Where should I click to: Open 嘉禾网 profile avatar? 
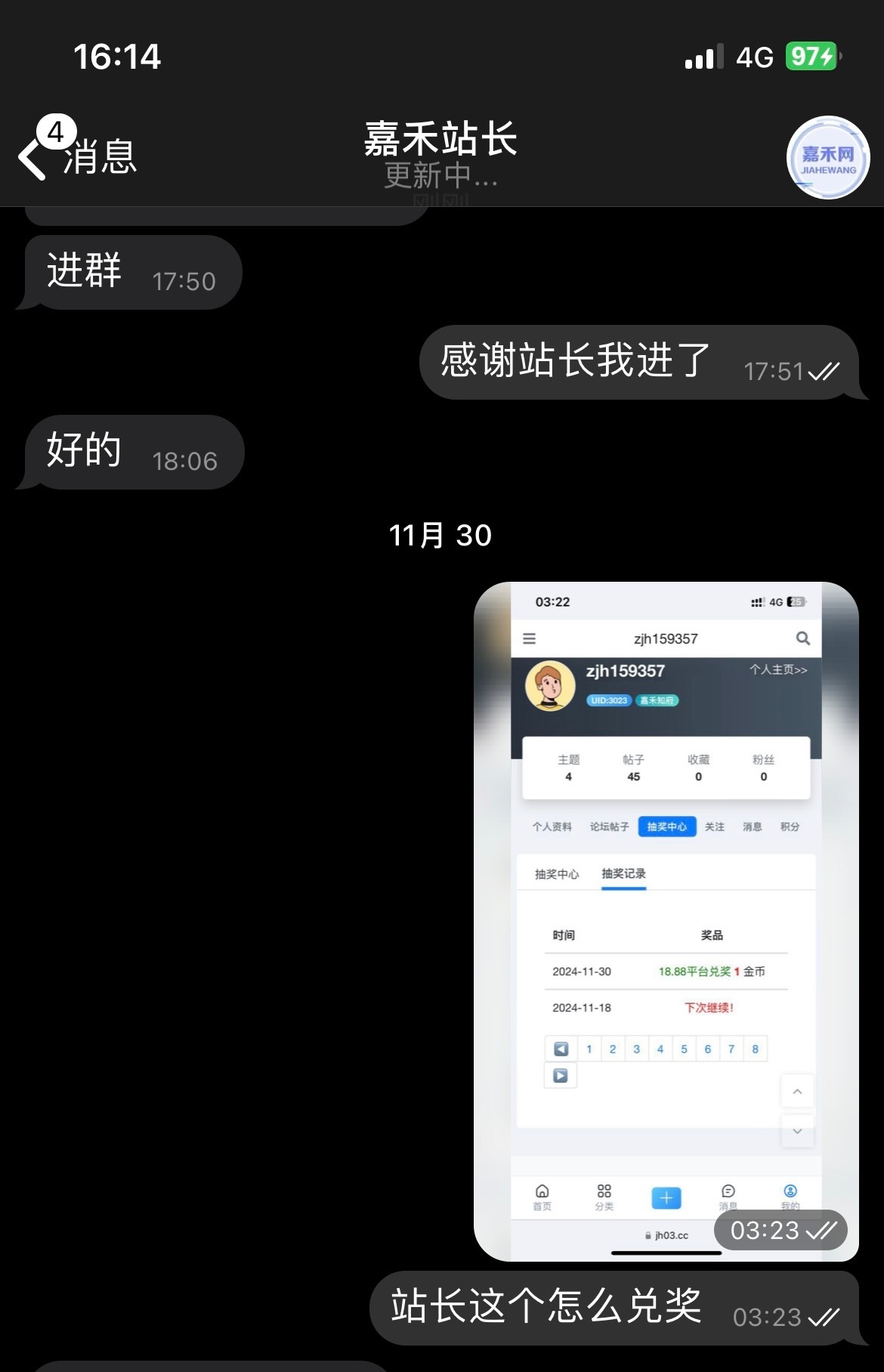tap(828, 157)
